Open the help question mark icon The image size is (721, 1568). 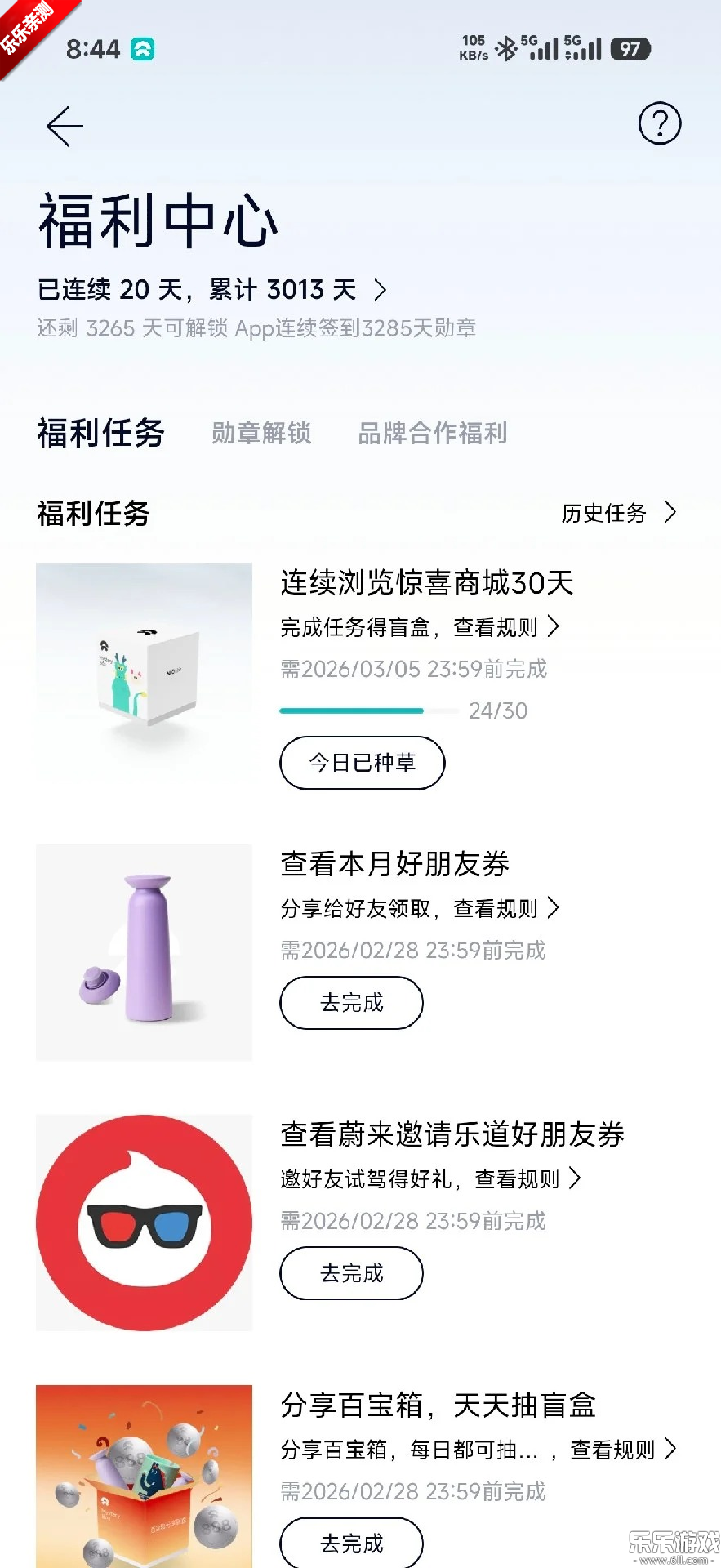[659, 124]
